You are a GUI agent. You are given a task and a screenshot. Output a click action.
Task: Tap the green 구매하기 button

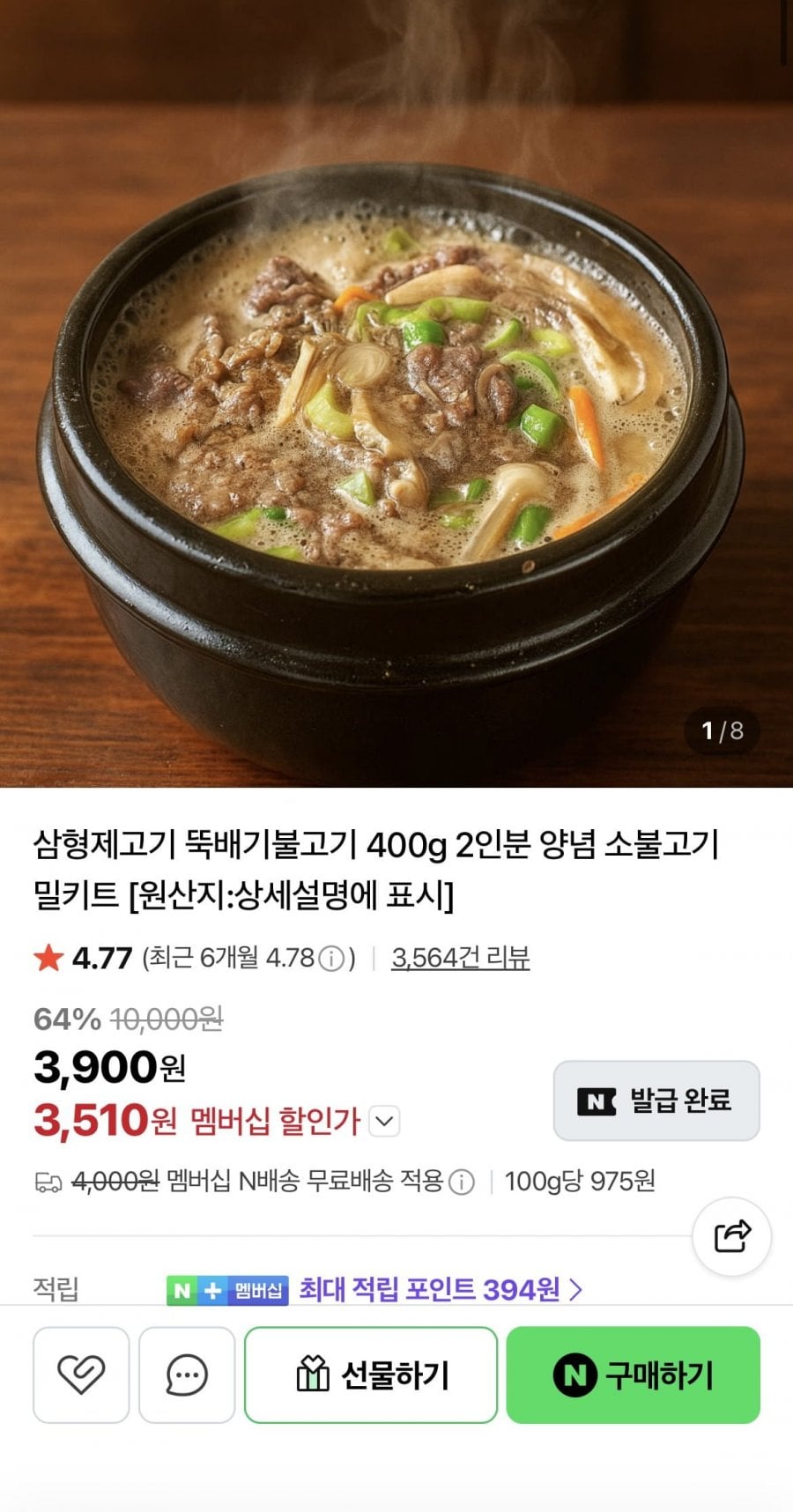click(634, 1375)
